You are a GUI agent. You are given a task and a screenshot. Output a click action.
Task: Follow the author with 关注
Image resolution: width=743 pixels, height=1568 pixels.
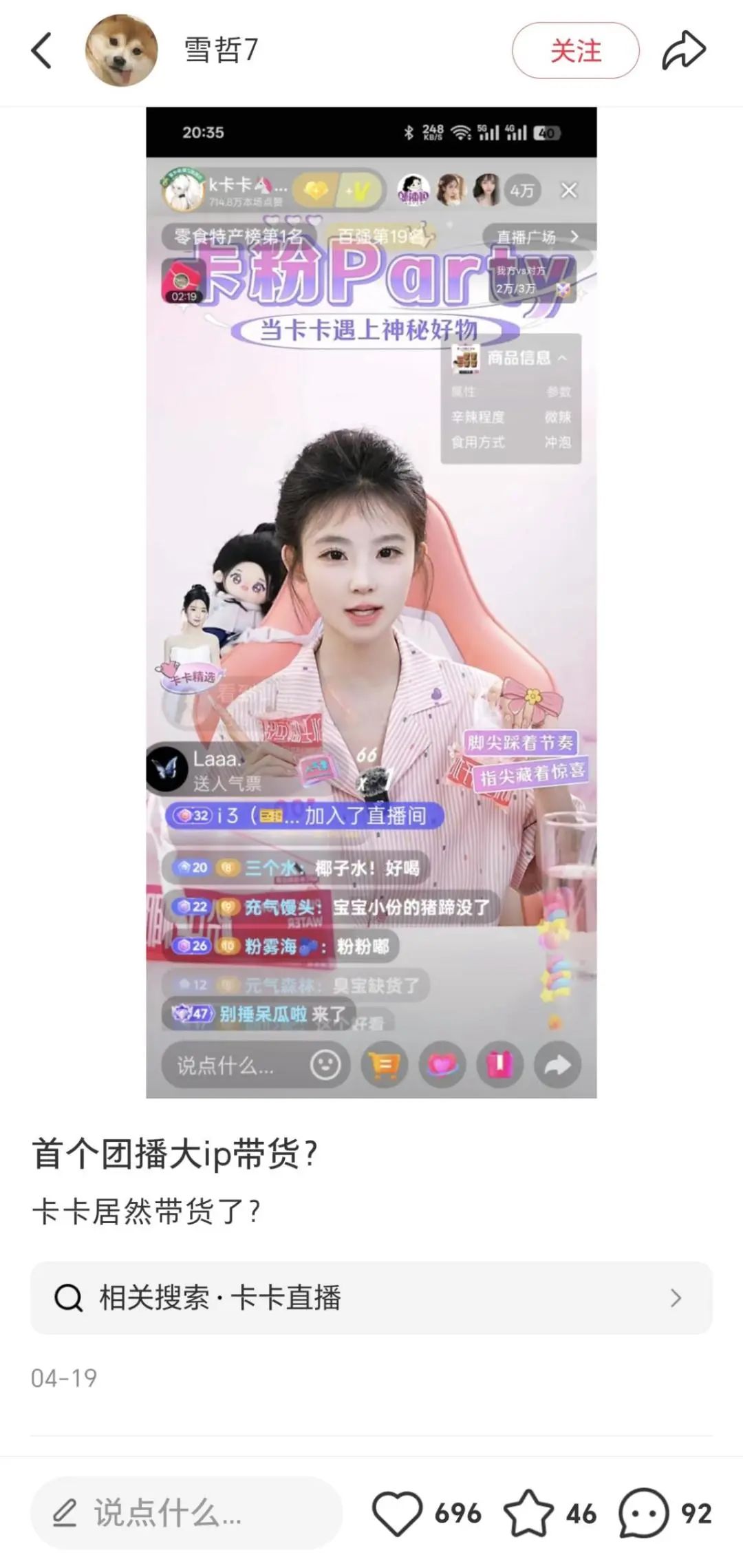[x=575, y=51]
